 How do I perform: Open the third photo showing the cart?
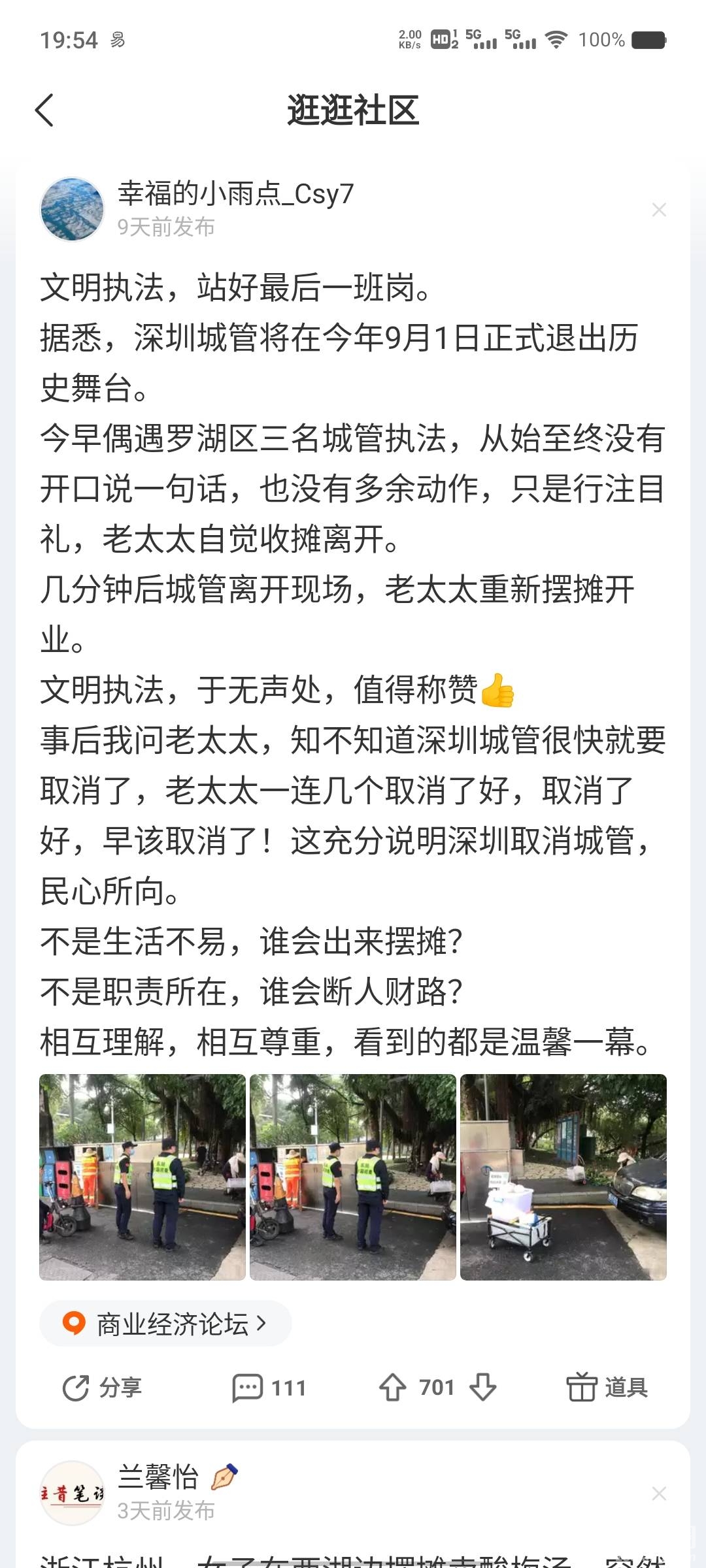[x=563, y=1177]
